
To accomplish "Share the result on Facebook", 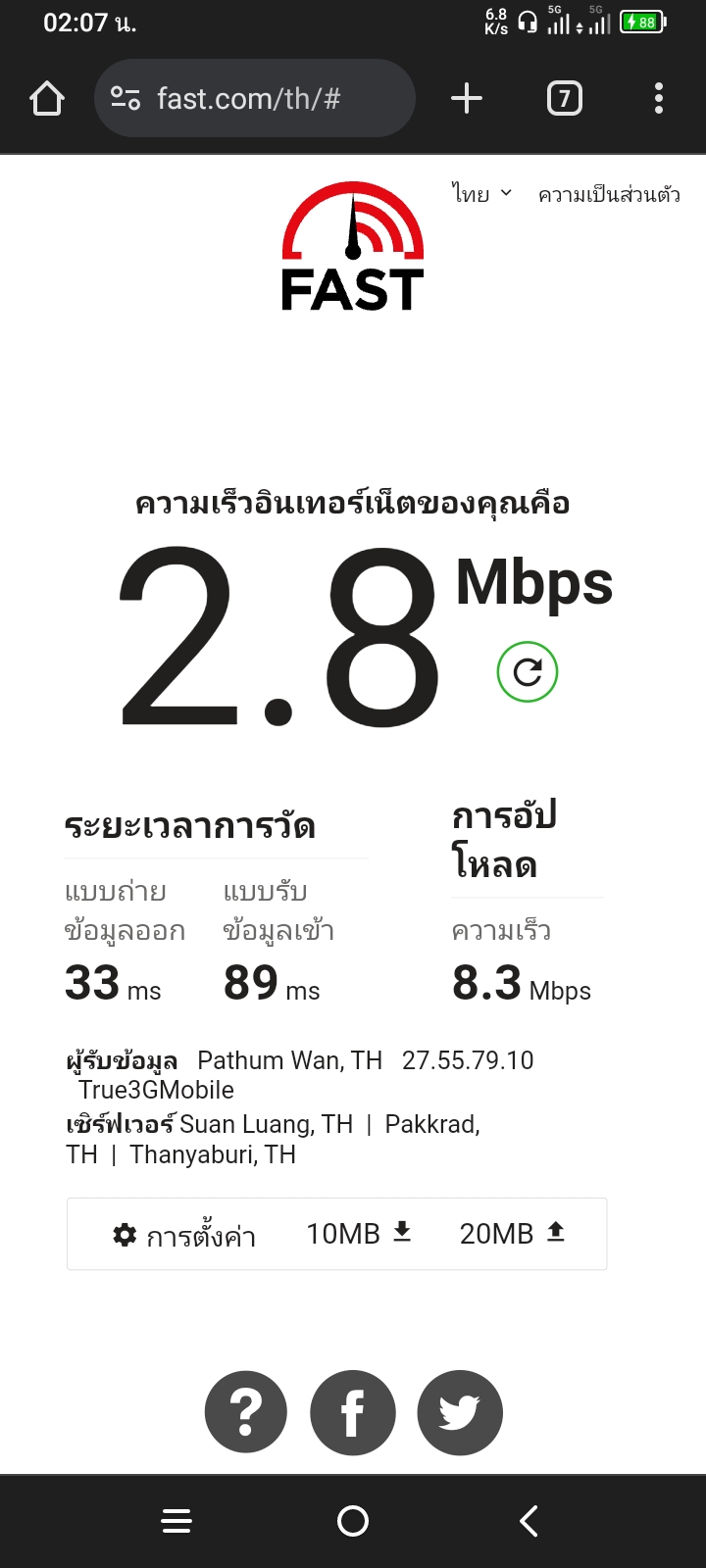I will pyautogui.click(x=353, y=1412).
